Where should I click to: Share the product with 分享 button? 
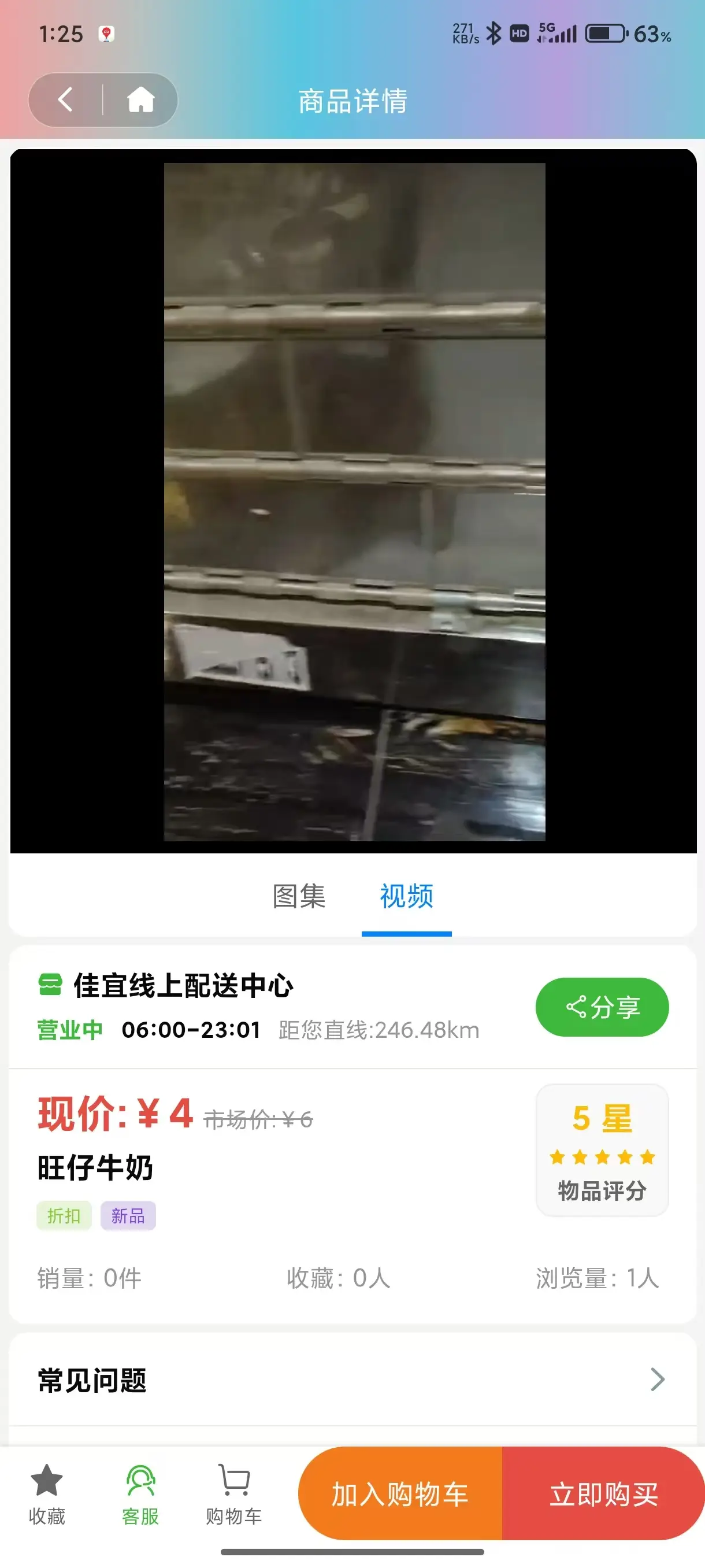(602, 1007)
